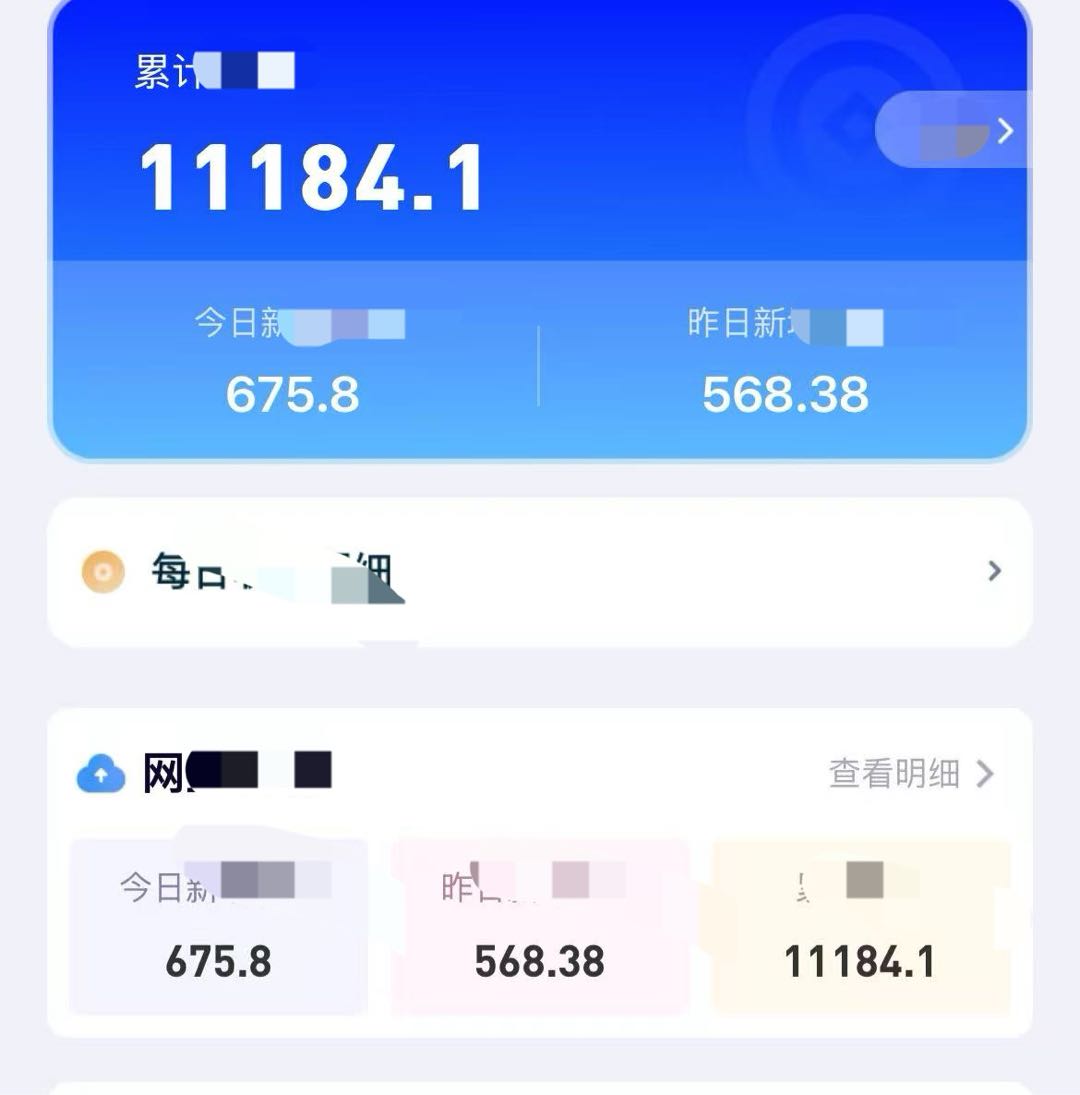Click the orange coin icon beside daily details

tap(101, 570)
